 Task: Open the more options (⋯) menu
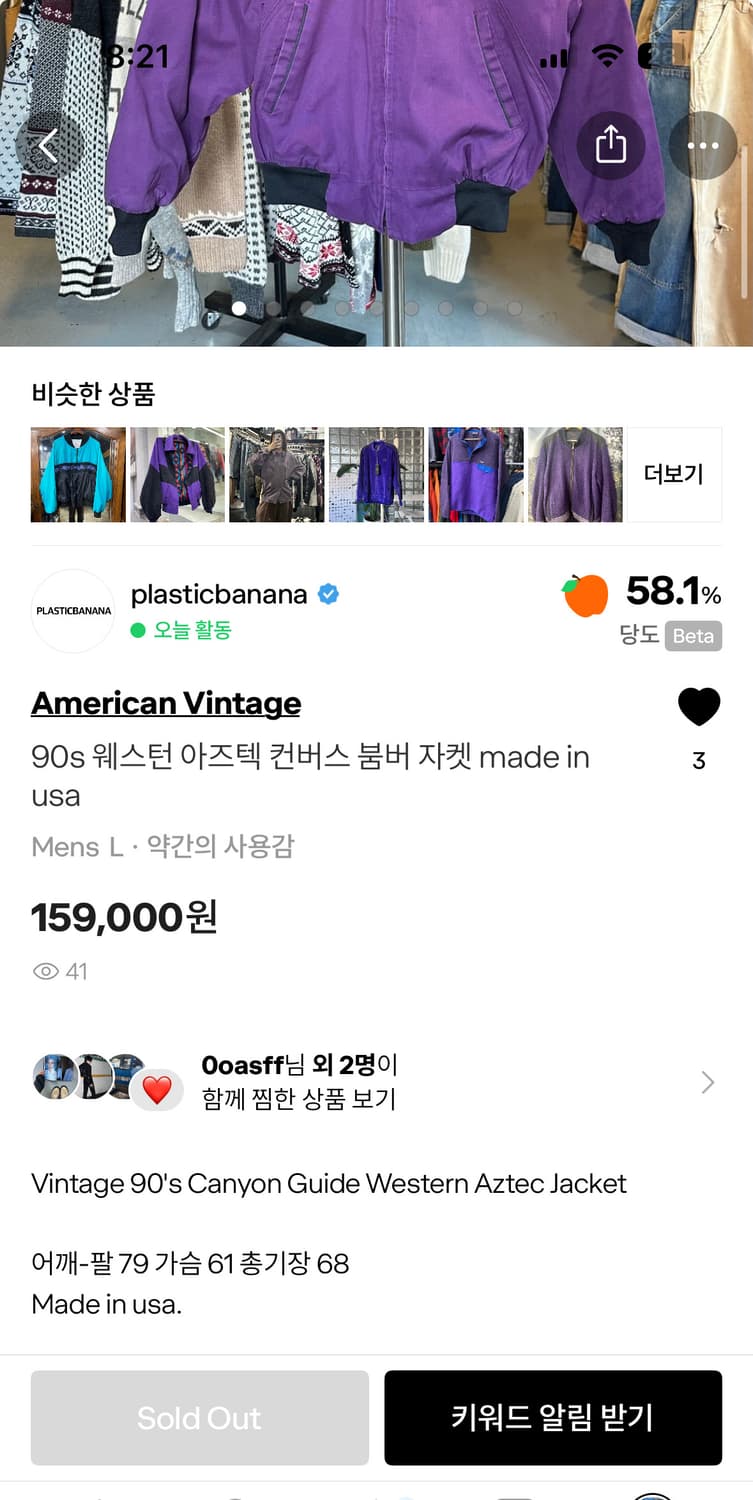tap(703, 145)
